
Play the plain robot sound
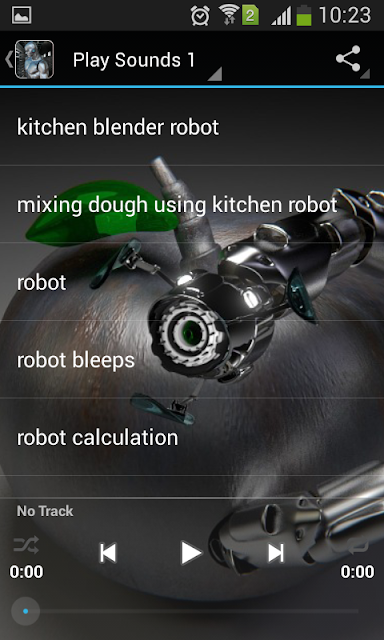coord(192,282)
